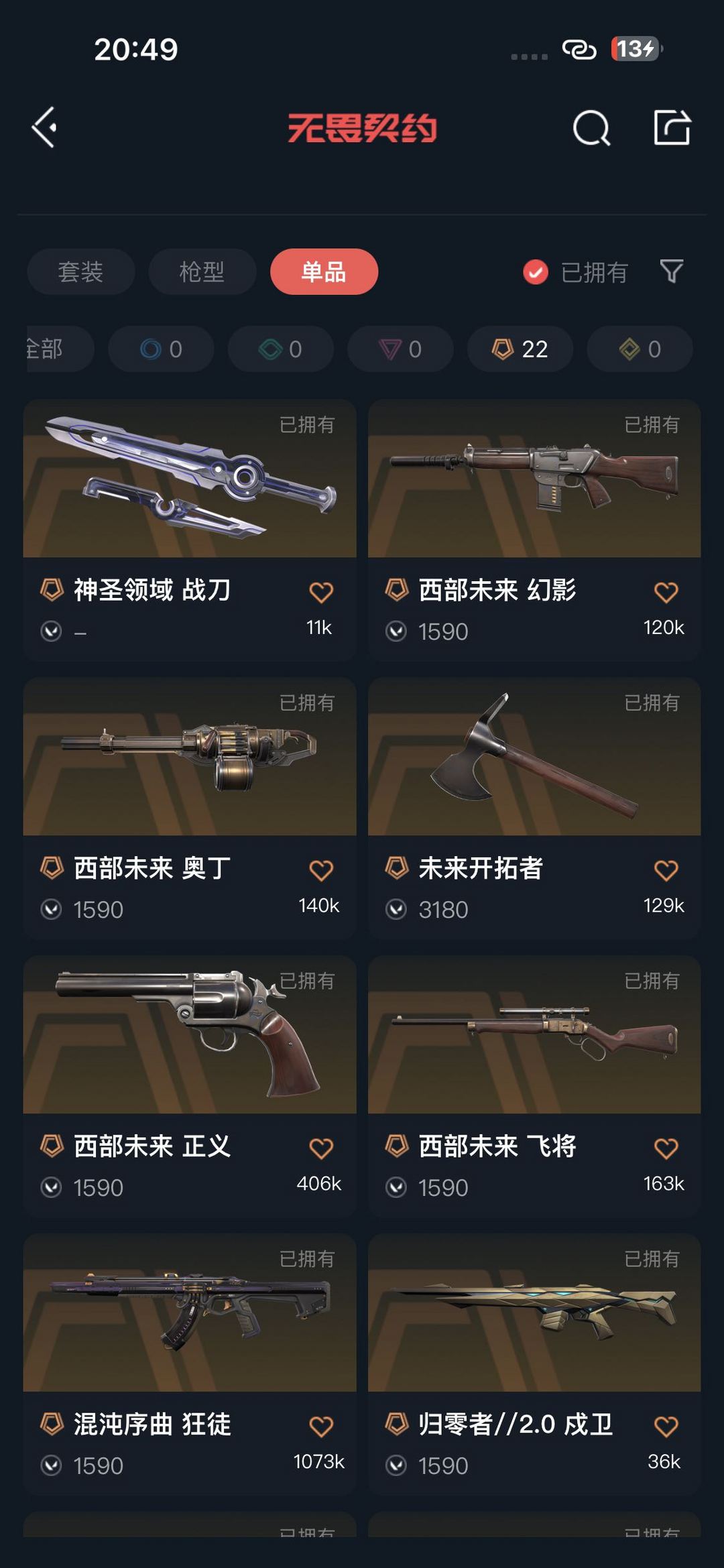This screenshot has height=1568, width=724.
Task: Like the 西部未来 幻影 skin
Action: pos(666,592)
